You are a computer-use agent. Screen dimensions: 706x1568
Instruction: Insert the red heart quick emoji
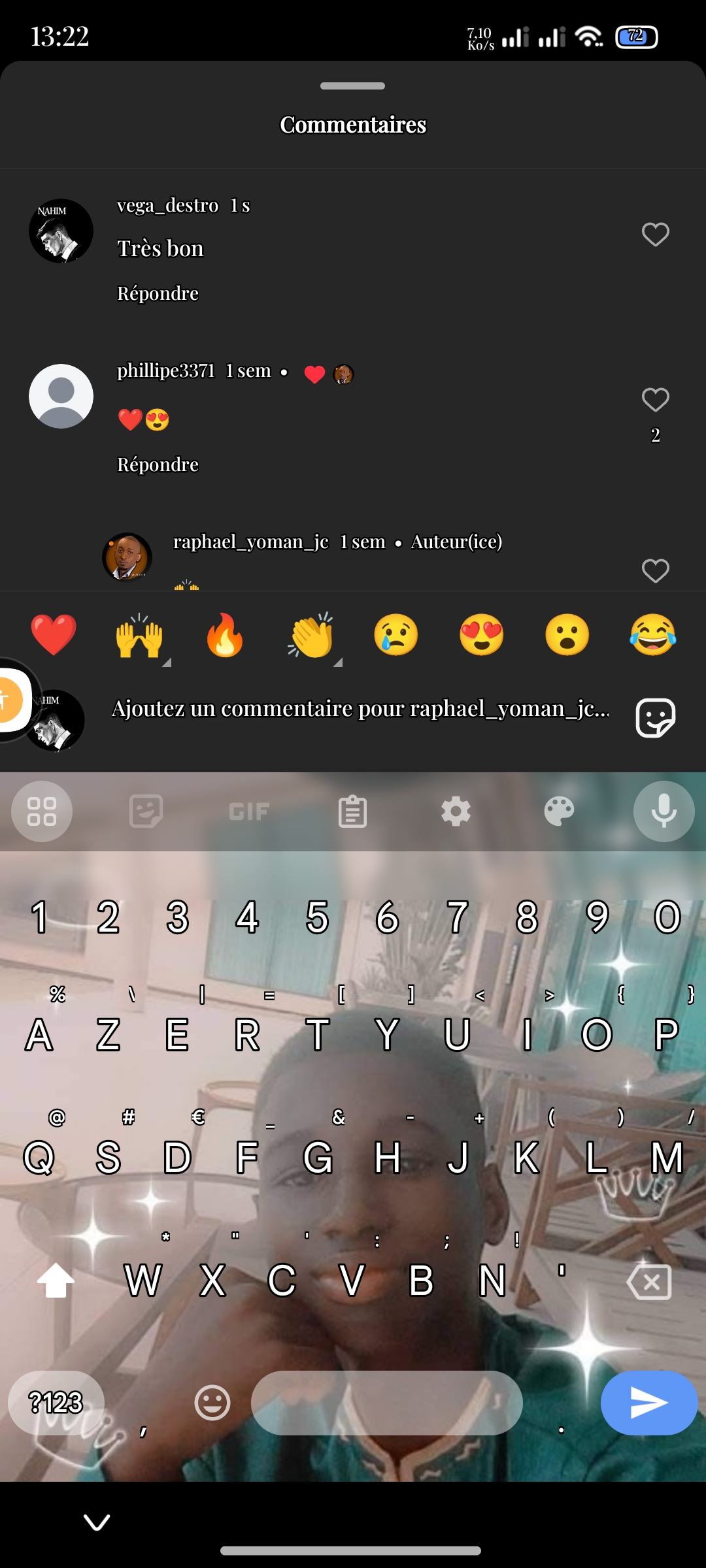tap(54, 635)
